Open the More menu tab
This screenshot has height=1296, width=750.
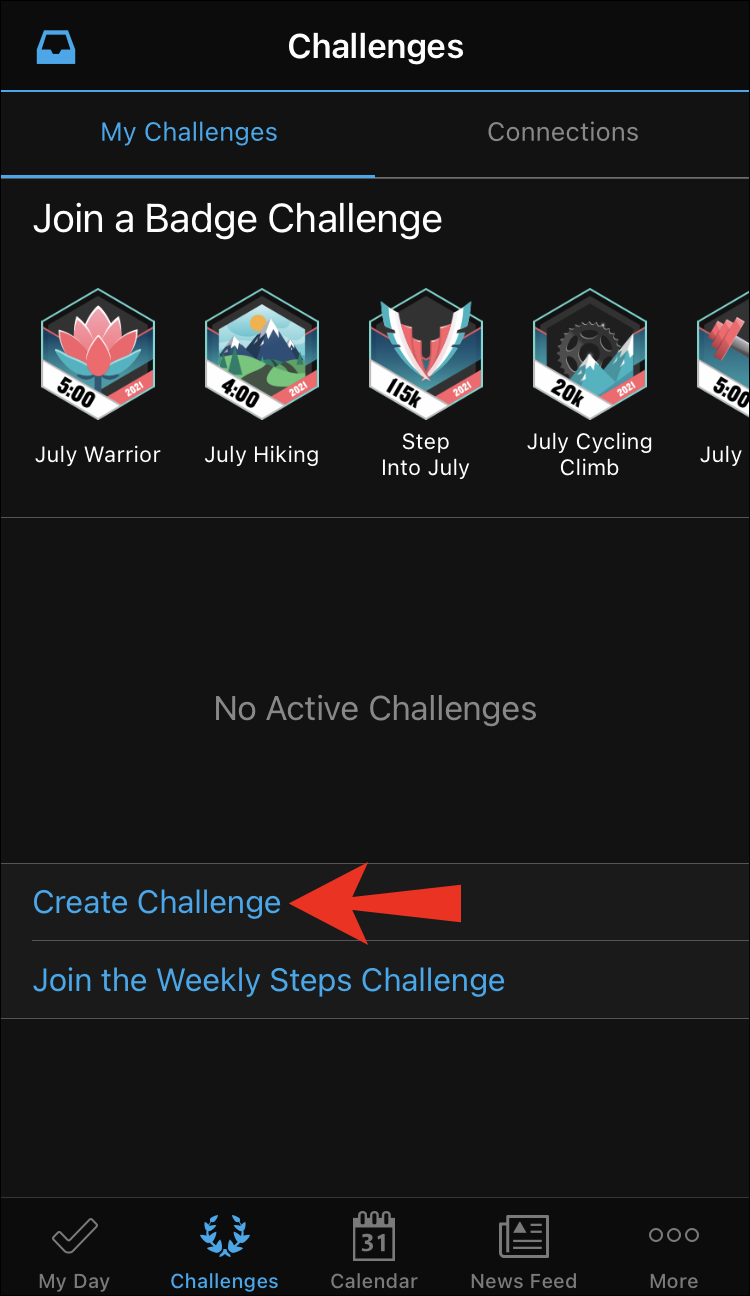point(674,1250)
